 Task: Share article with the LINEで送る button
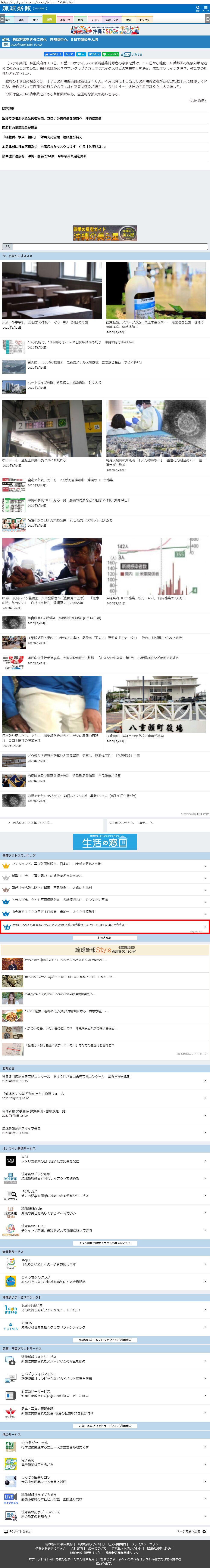tap(111, 54)
